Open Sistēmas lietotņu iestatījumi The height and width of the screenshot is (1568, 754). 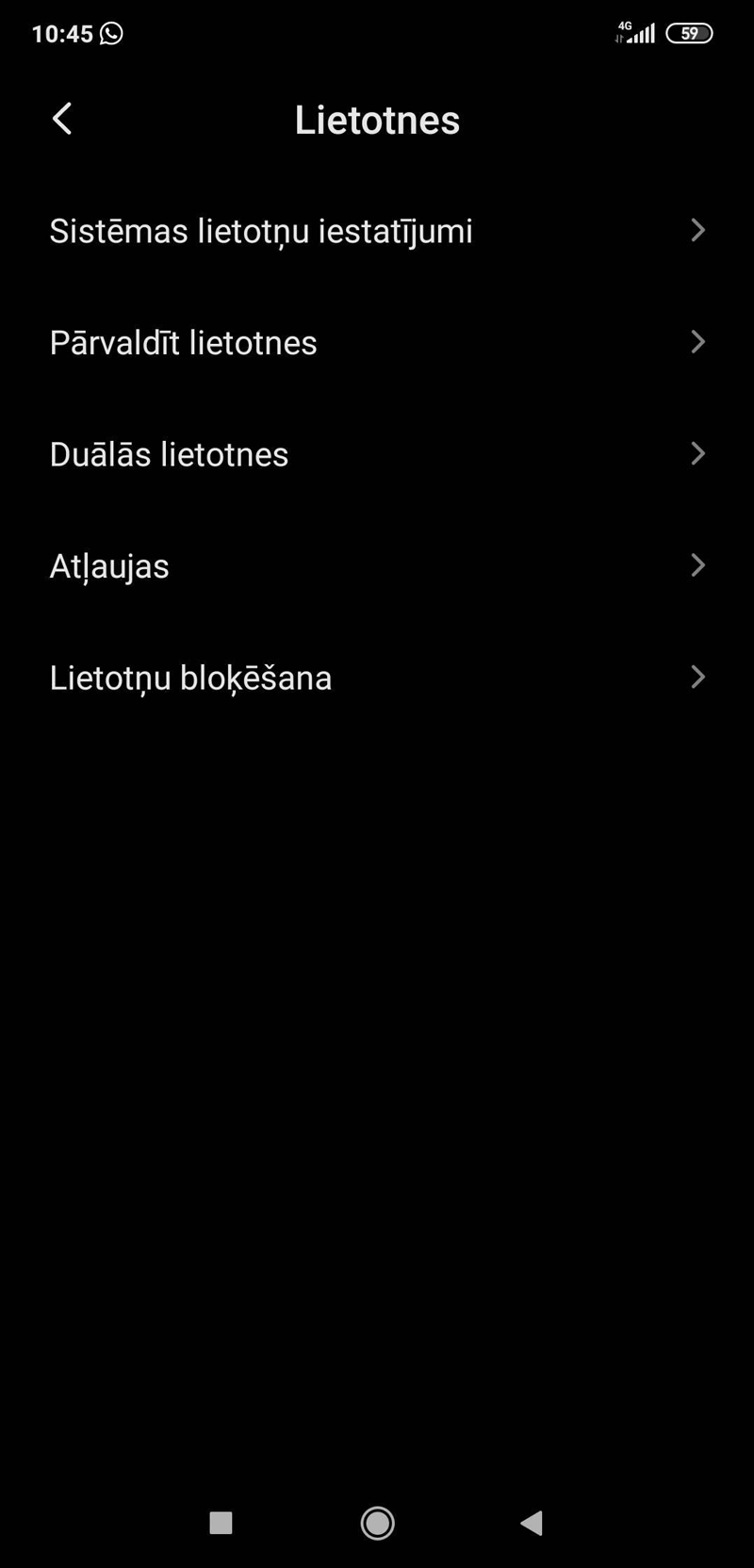tap(377, 231)
